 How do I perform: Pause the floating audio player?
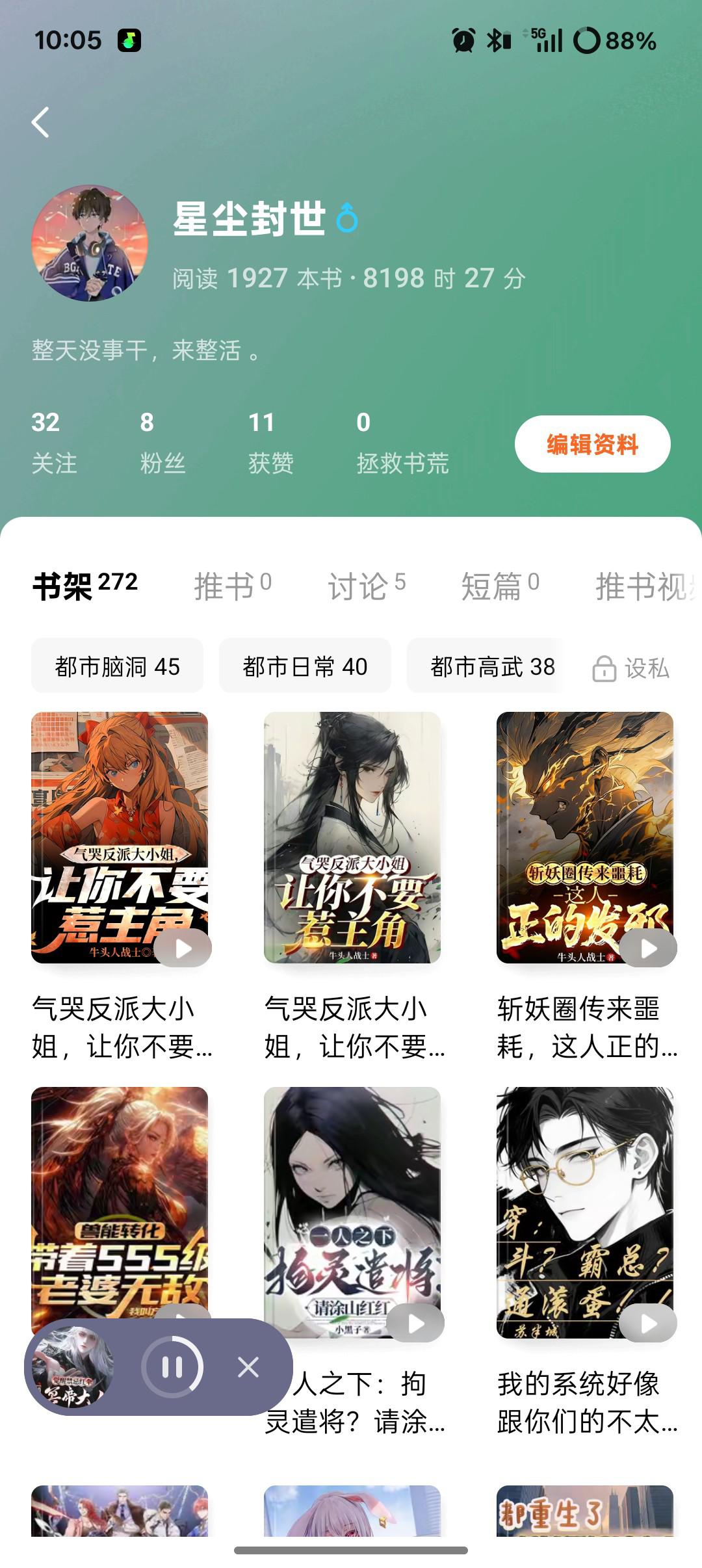172,1367
